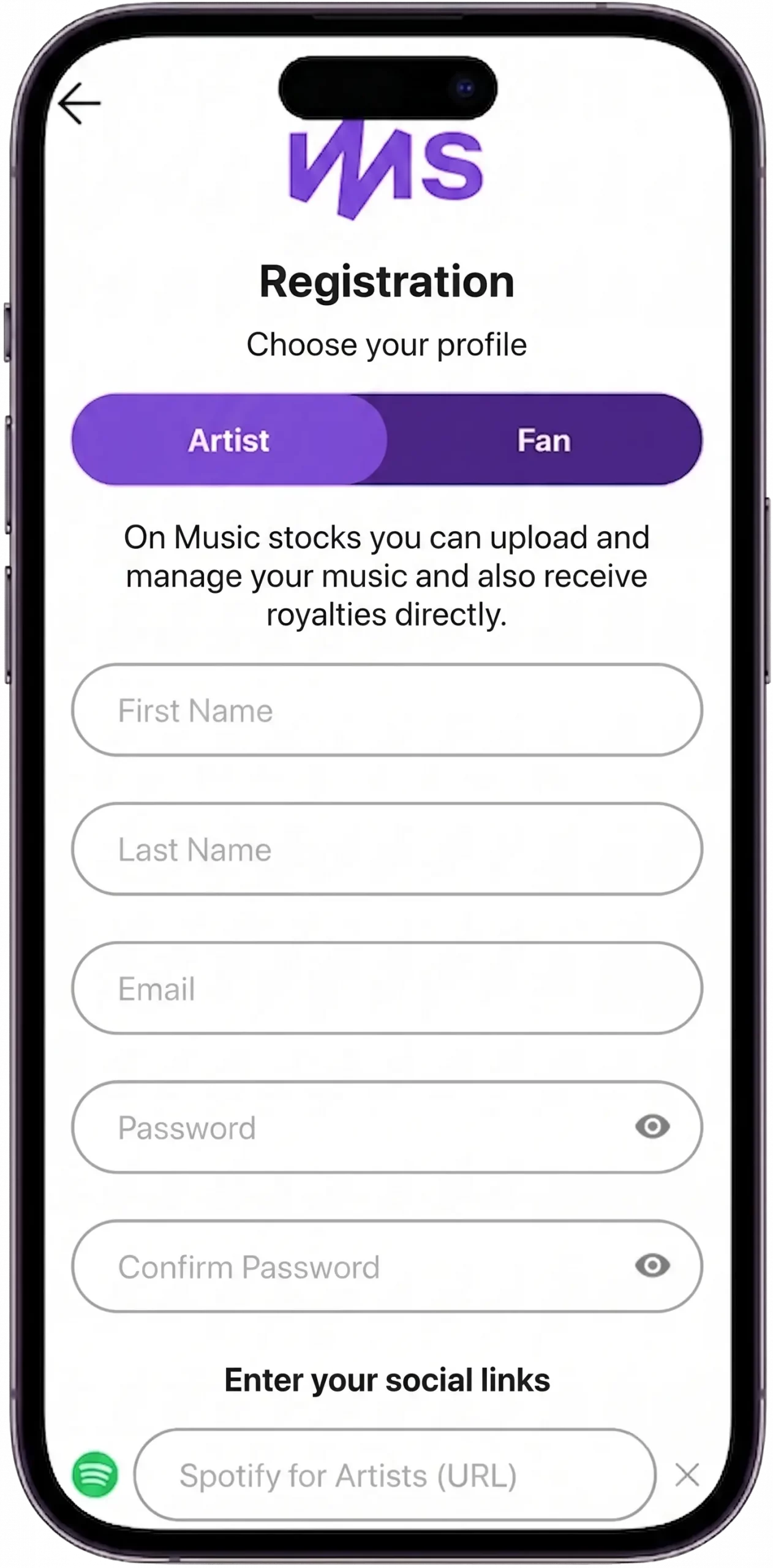The image size is (773, 1568).
Task: Tap the Confirm Password field
Action: [x=387, y=1266]
